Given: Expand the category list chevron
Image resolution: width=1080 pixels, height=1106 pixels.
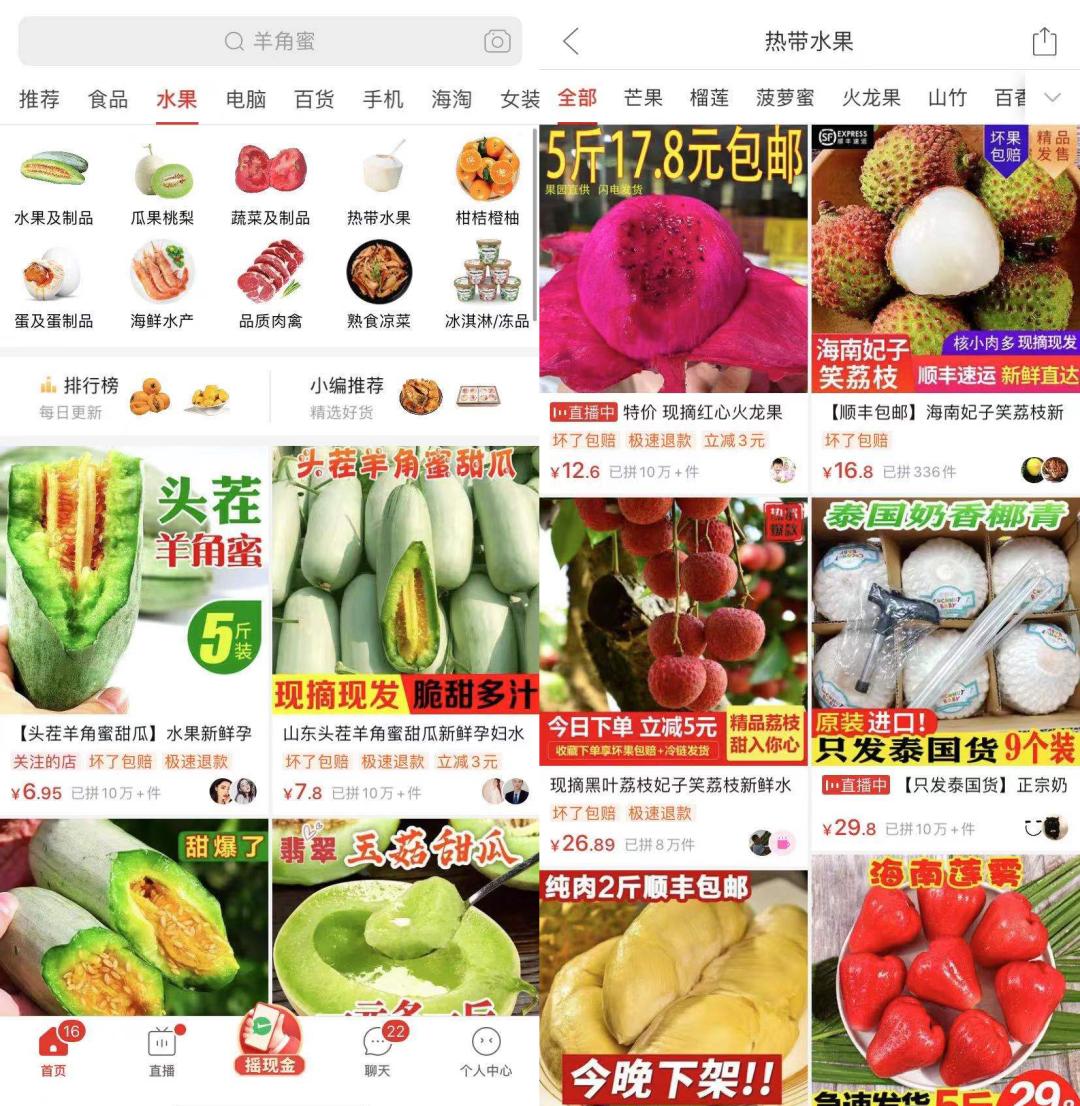Looking at the screenshot, I should tap(1052, 98).
